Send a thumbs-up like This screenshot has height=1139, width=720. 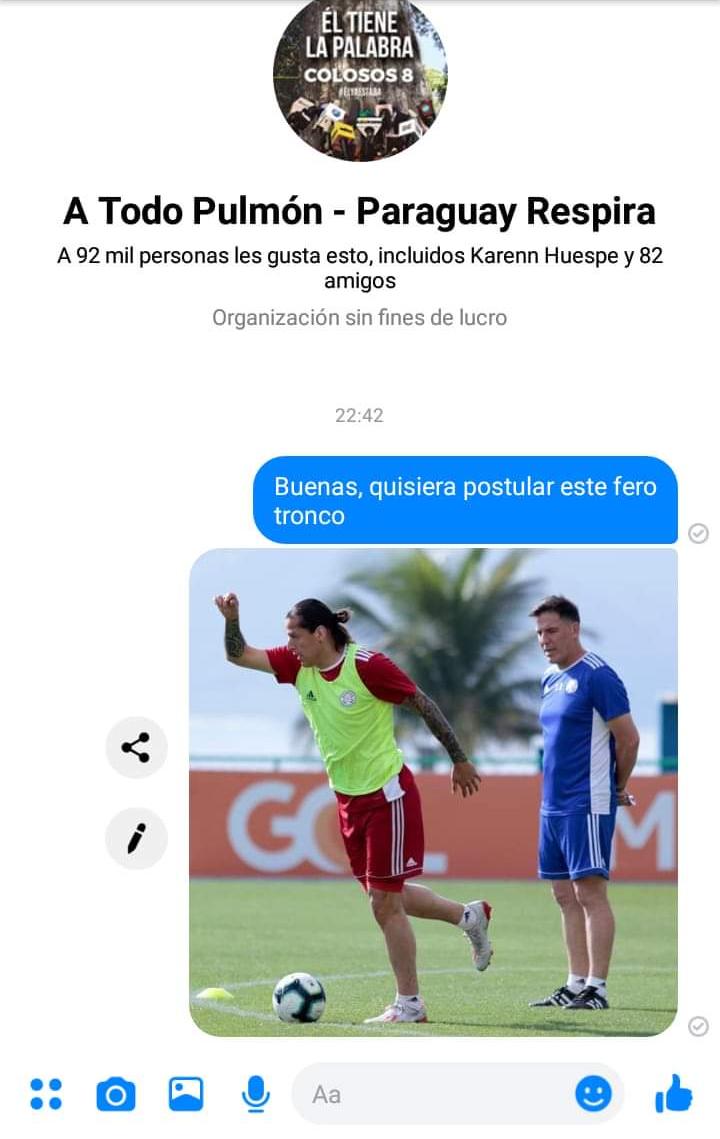click(674, 1094)
